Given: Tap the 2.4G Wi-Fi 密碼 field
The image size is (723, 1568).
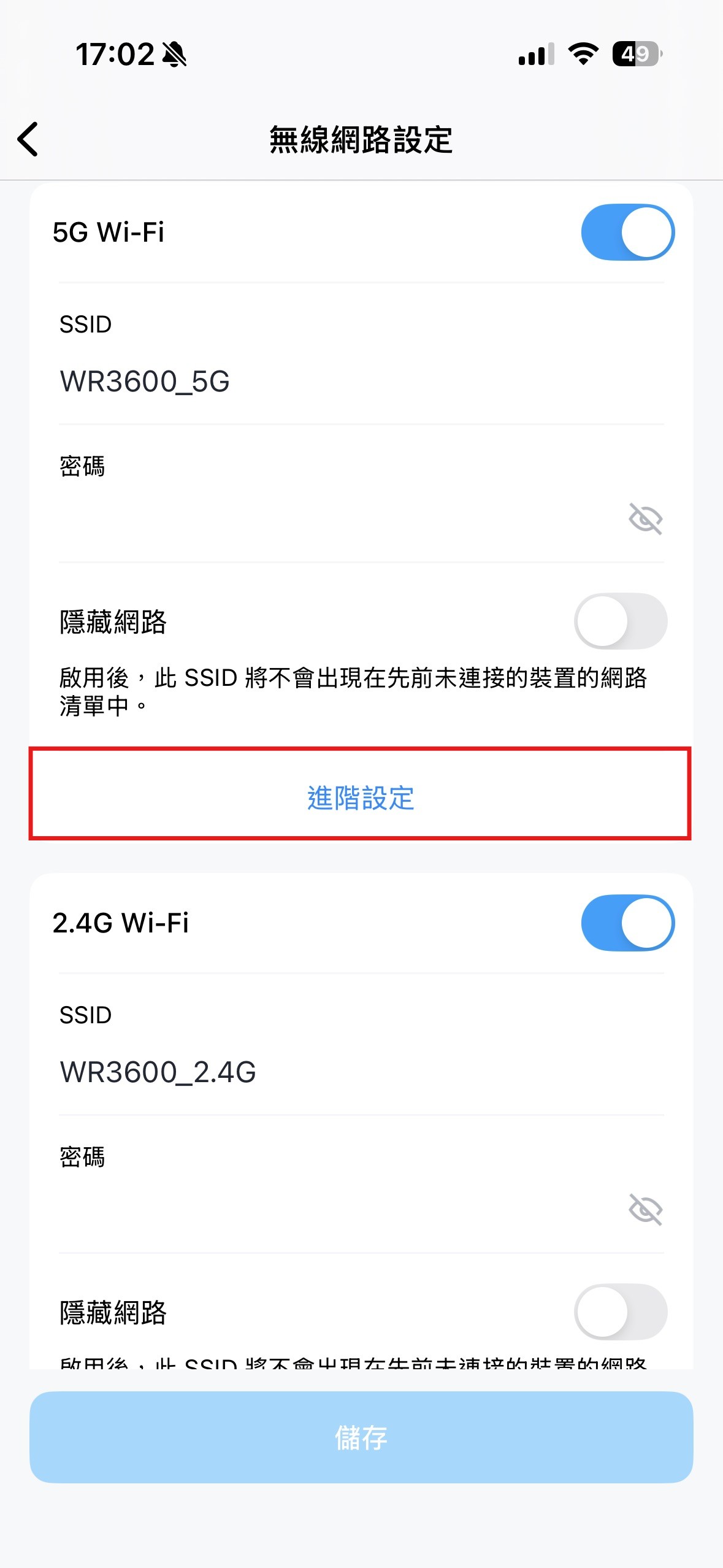Looking at the screenshot, I should point(331,1210).
